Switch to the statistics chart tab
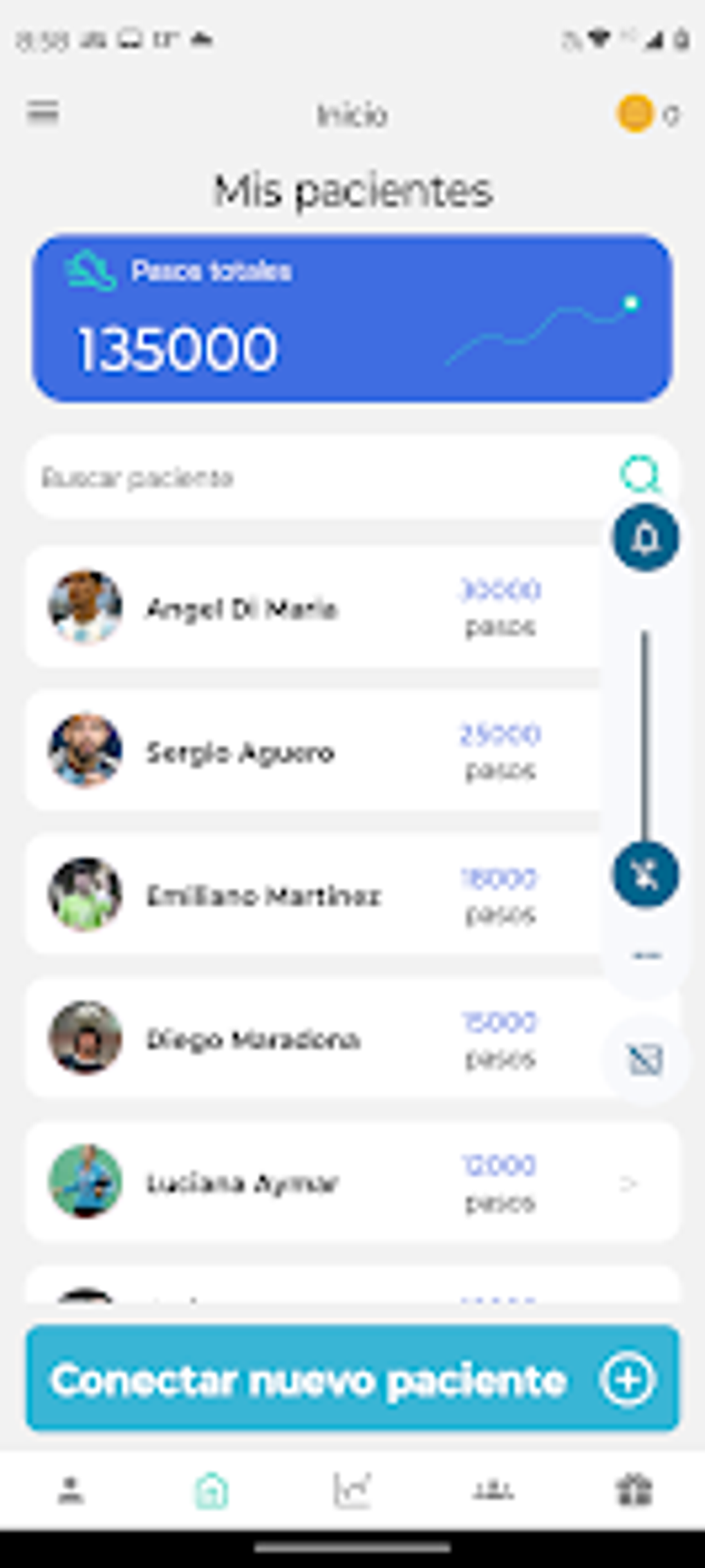Image resolution: width=705 pixels, height=1568 pixels. tap(352, 1491)
